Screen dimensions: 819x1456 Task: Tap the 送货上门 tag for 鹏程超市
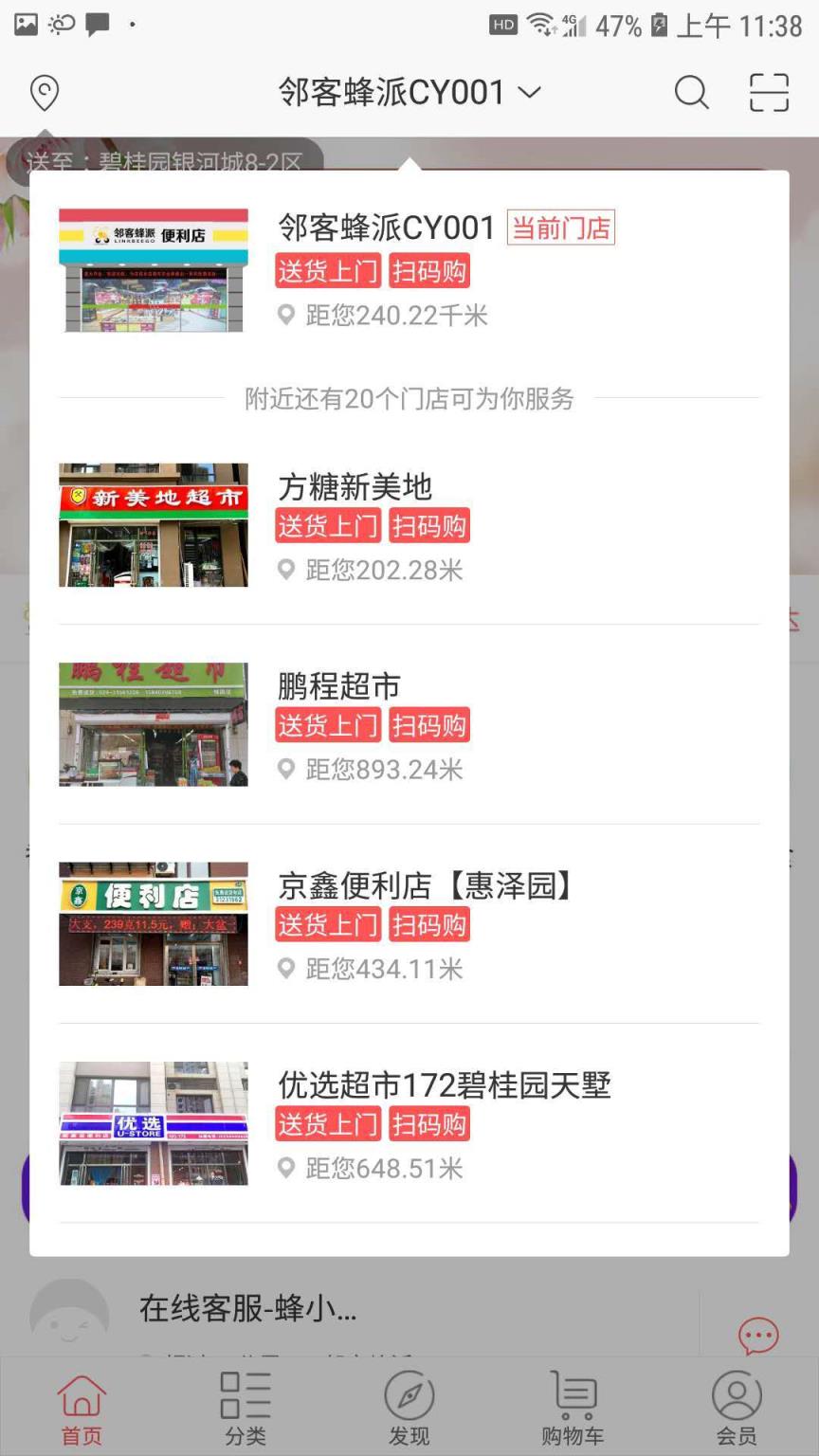coord(327,725)
